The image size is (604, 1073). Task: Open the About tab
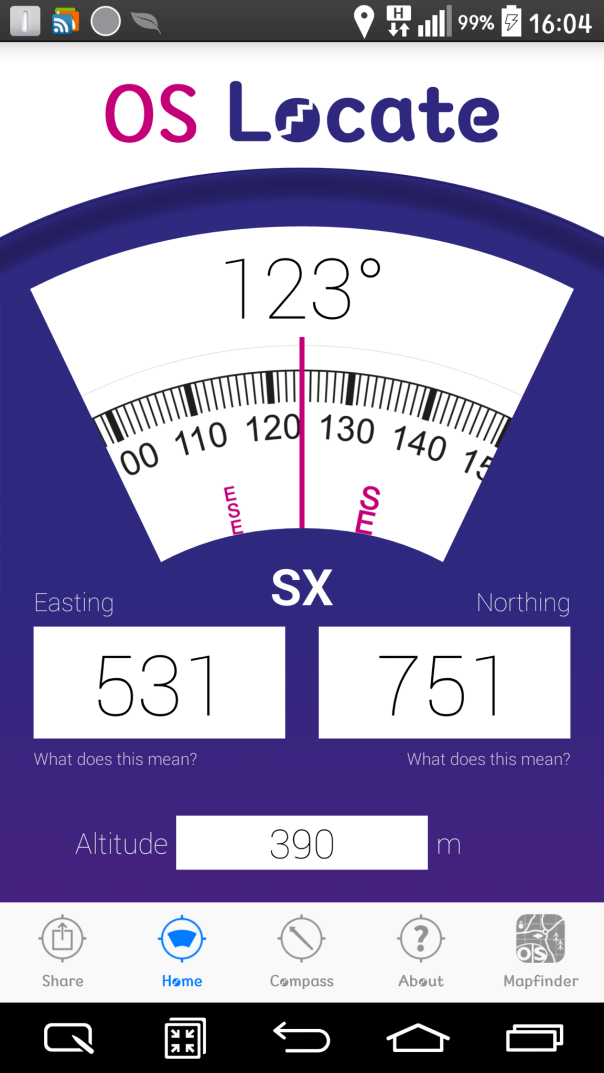click(421, 951)
